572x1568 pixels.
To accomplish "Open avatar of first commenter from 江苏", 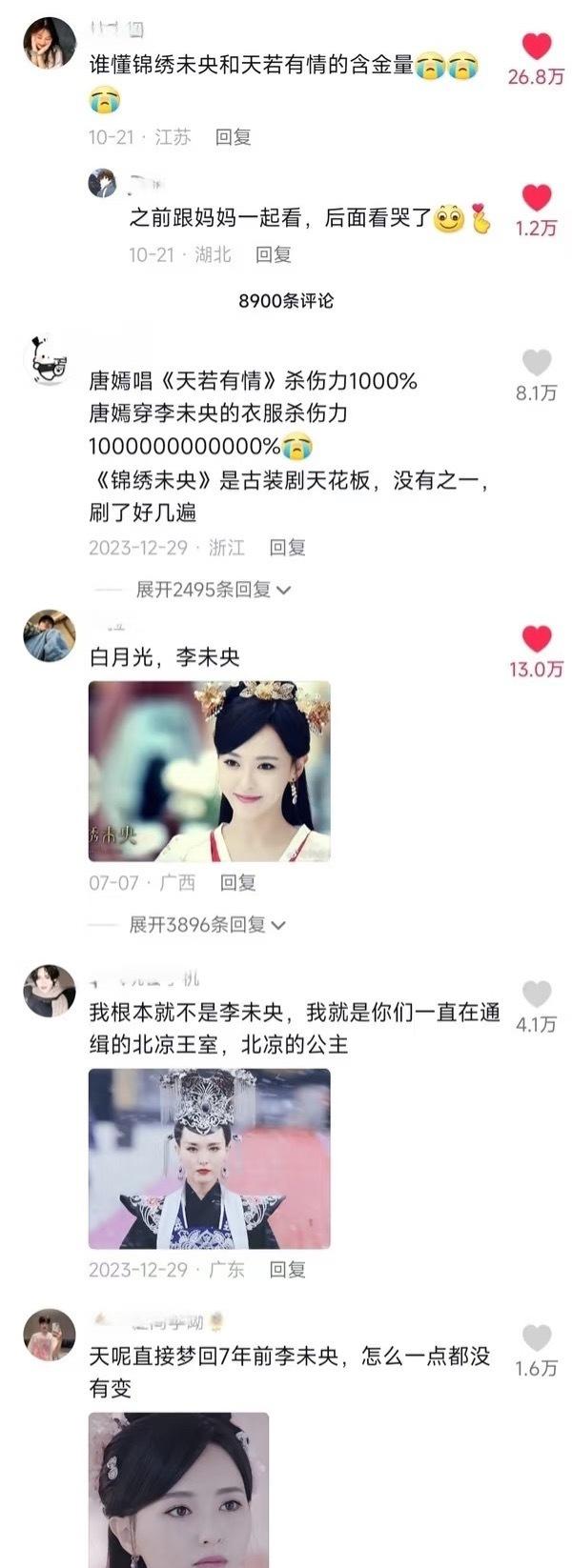I will pos(49,44).
